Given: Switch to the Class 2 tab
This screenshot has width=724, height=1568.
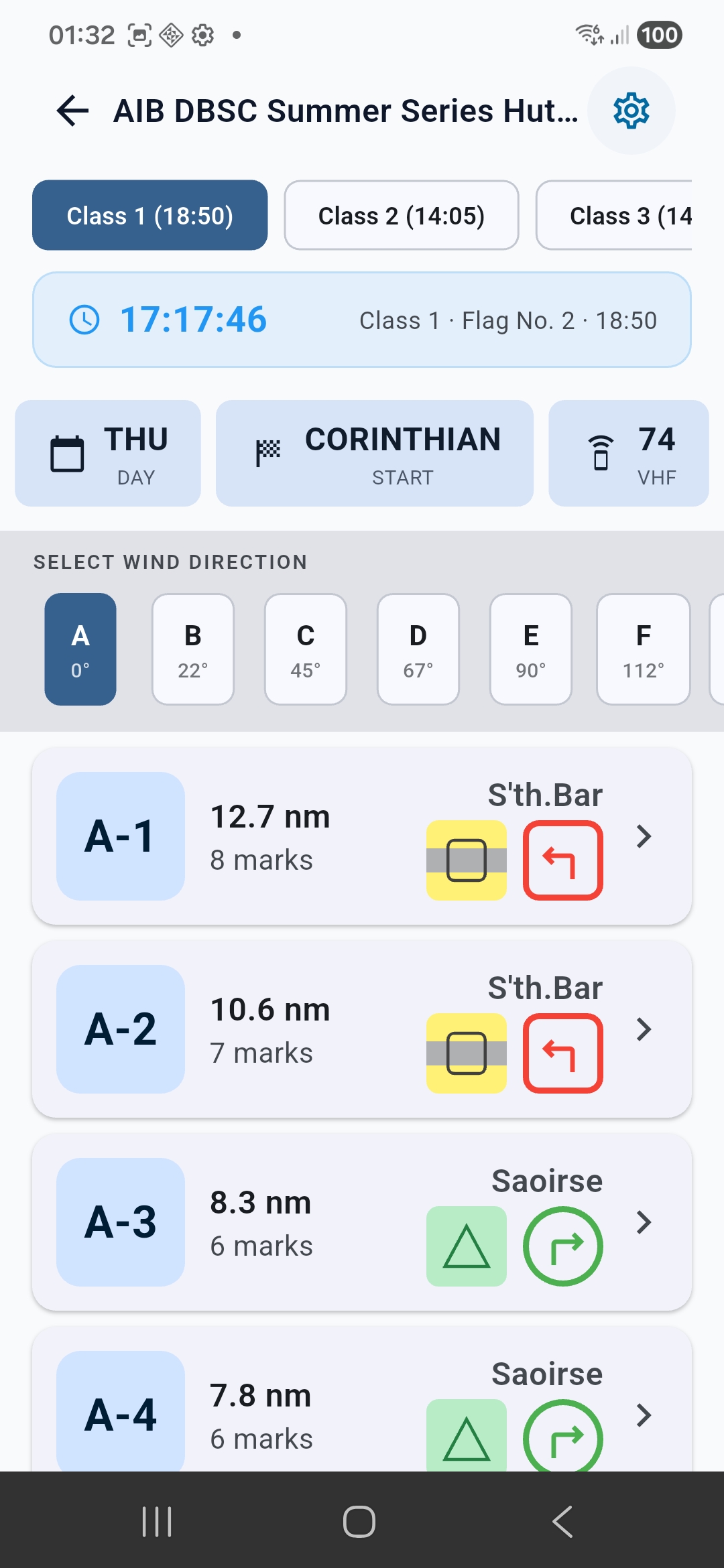Looking at the screenshot, I should click(x=401, y=215).
